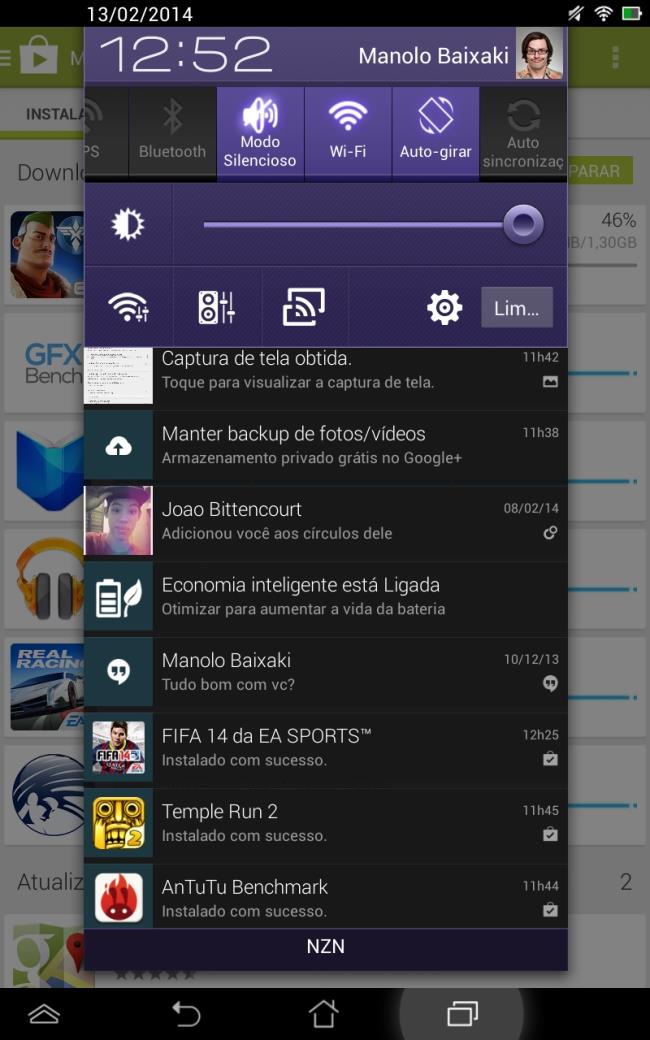Image resolution: width=650 pixels, height=1040 pixels.
Task: Toggle Auto sincronização setting
Action: coord(522,132)
